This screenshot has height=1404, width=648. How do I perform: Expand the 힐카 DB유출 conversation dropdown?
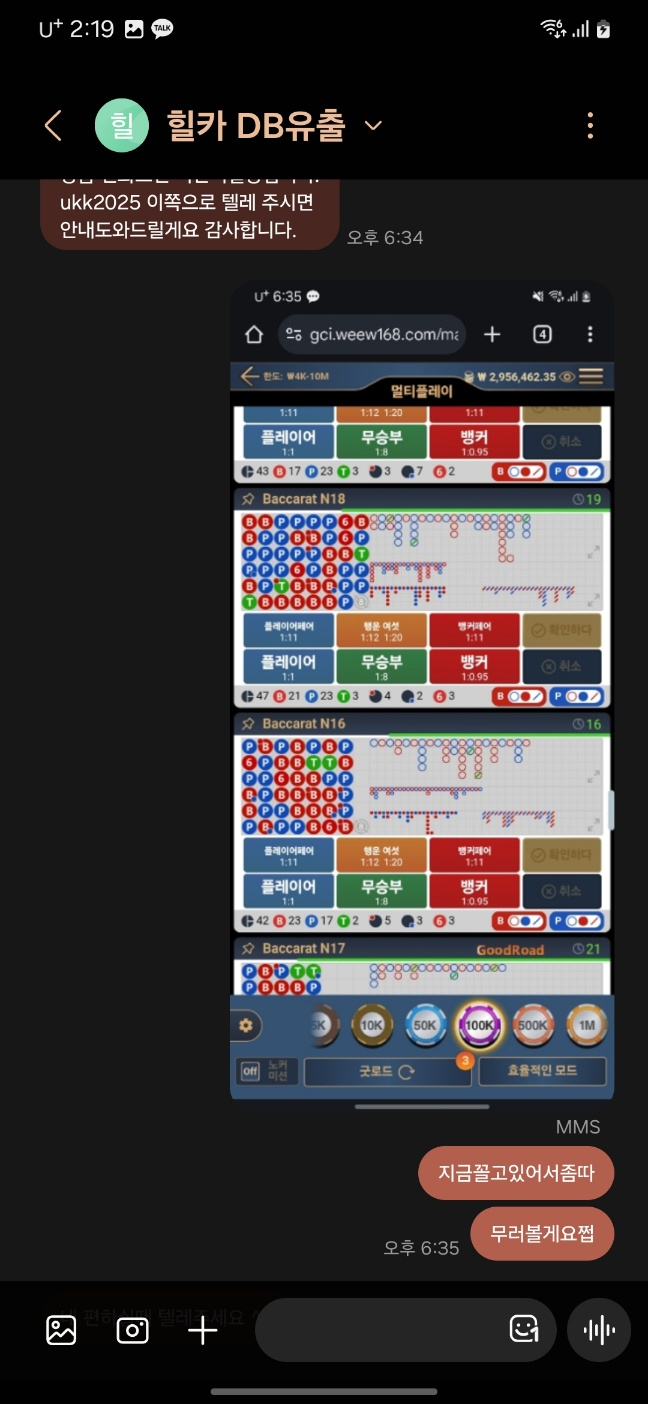point(373,126)
